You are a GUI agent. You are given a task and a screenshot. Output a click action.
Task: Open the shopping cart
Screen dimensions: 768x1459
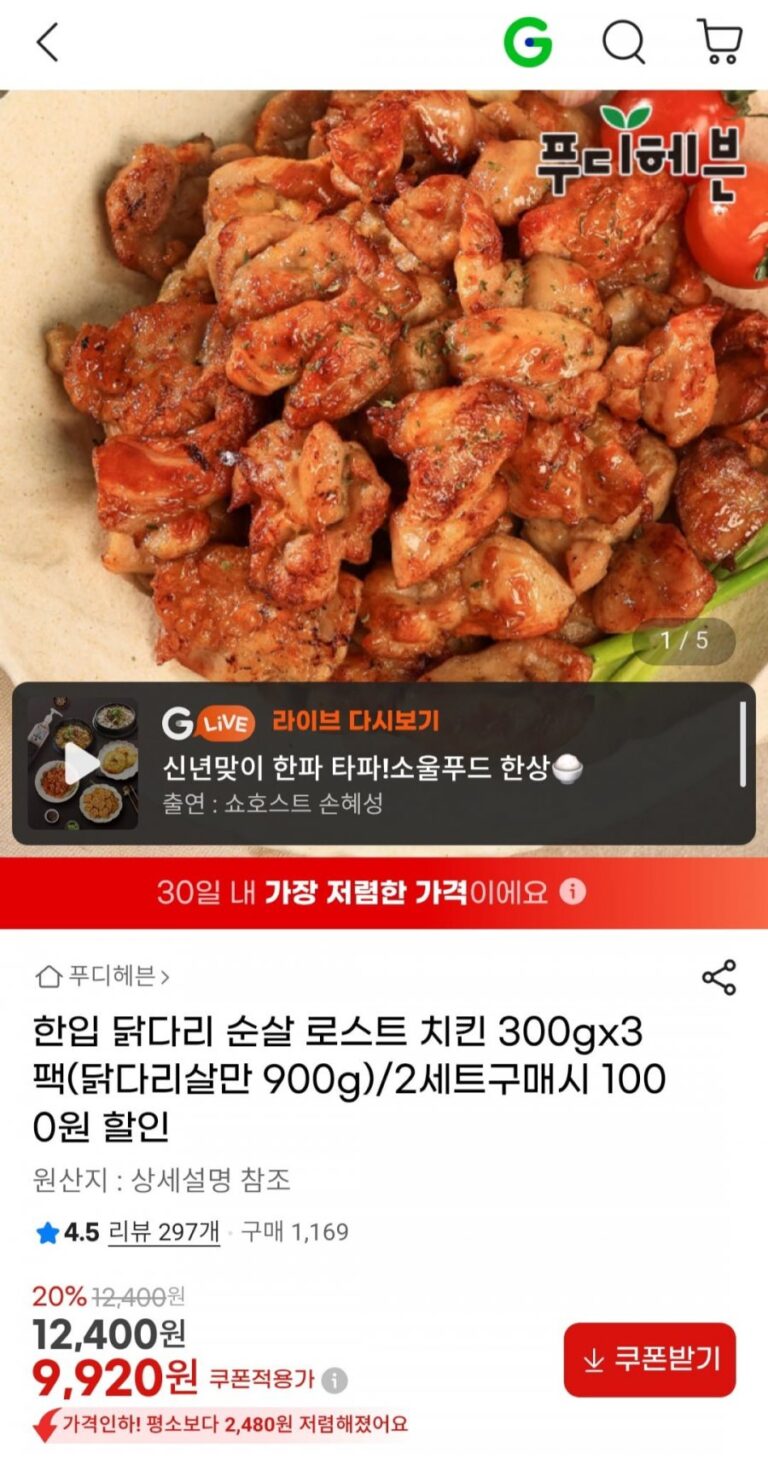pyautogui.click(x=719, y=43)
